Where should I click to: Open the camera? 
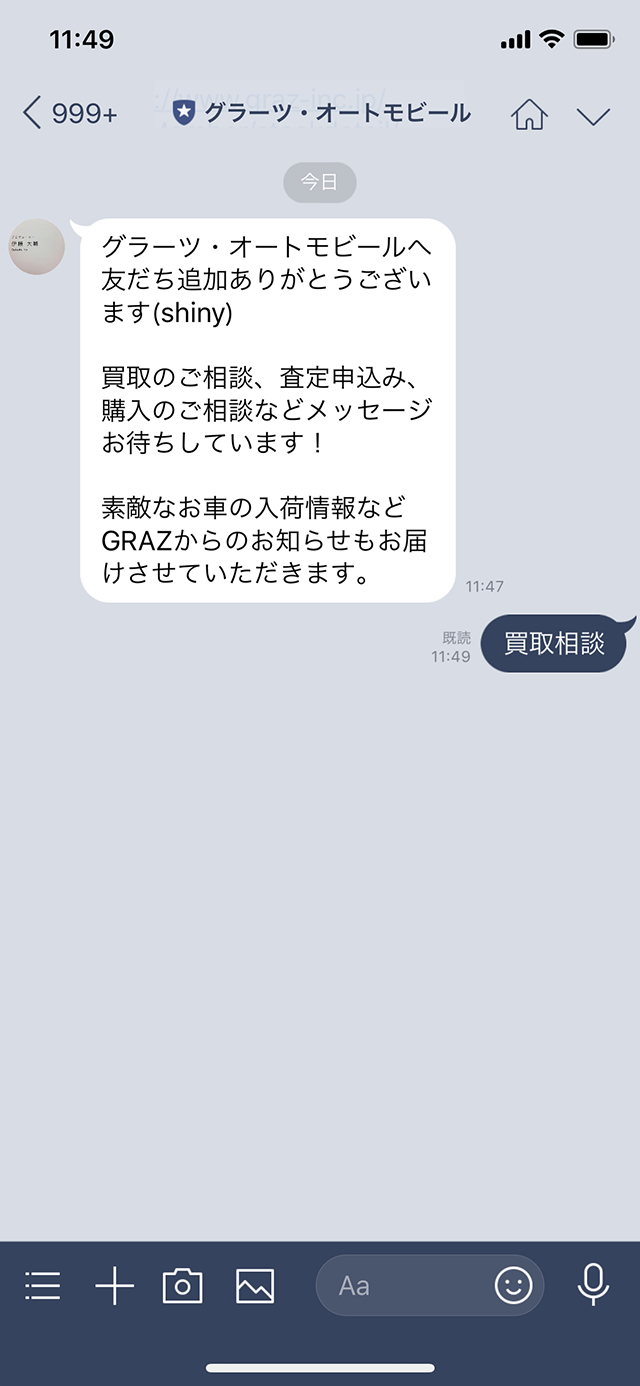tap(182, 1286)
